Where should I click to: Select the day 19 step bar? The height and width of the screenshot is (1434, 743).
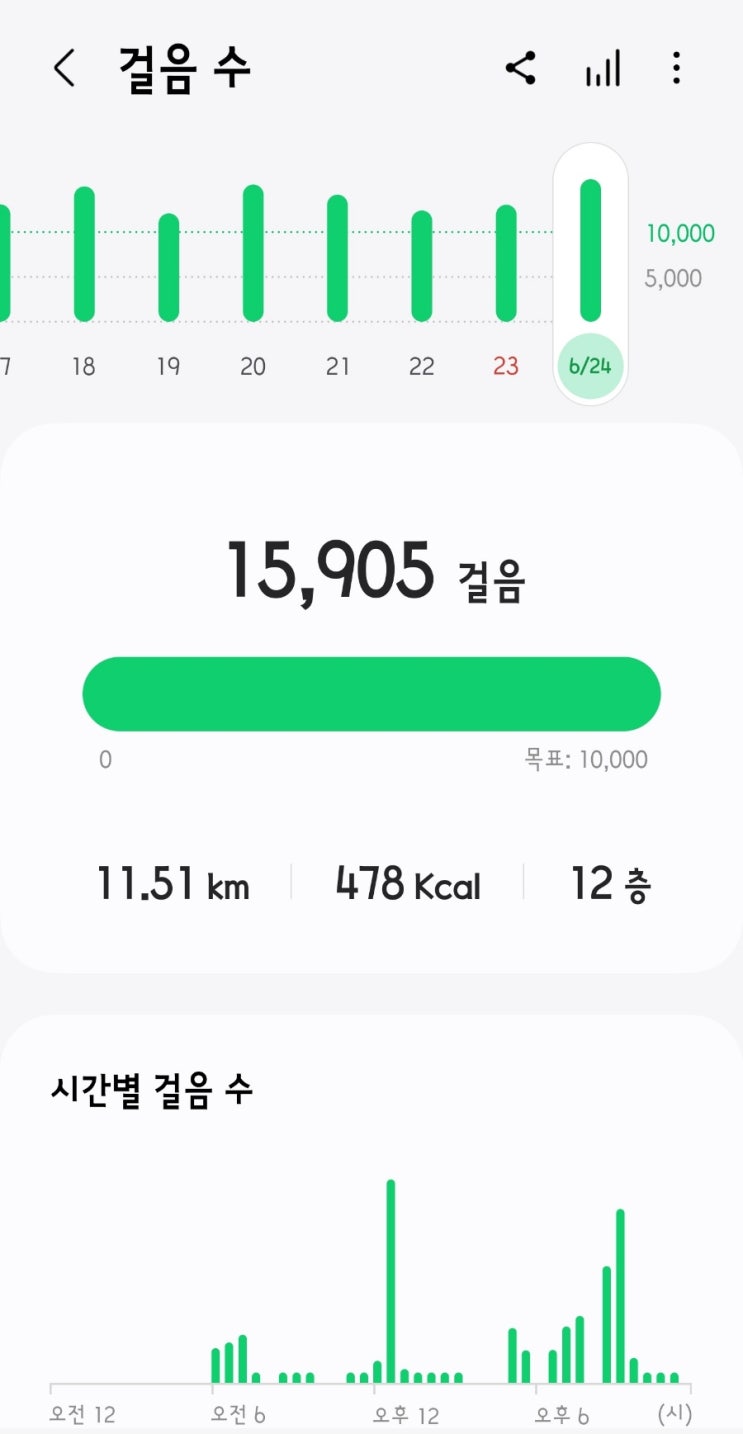169,267
